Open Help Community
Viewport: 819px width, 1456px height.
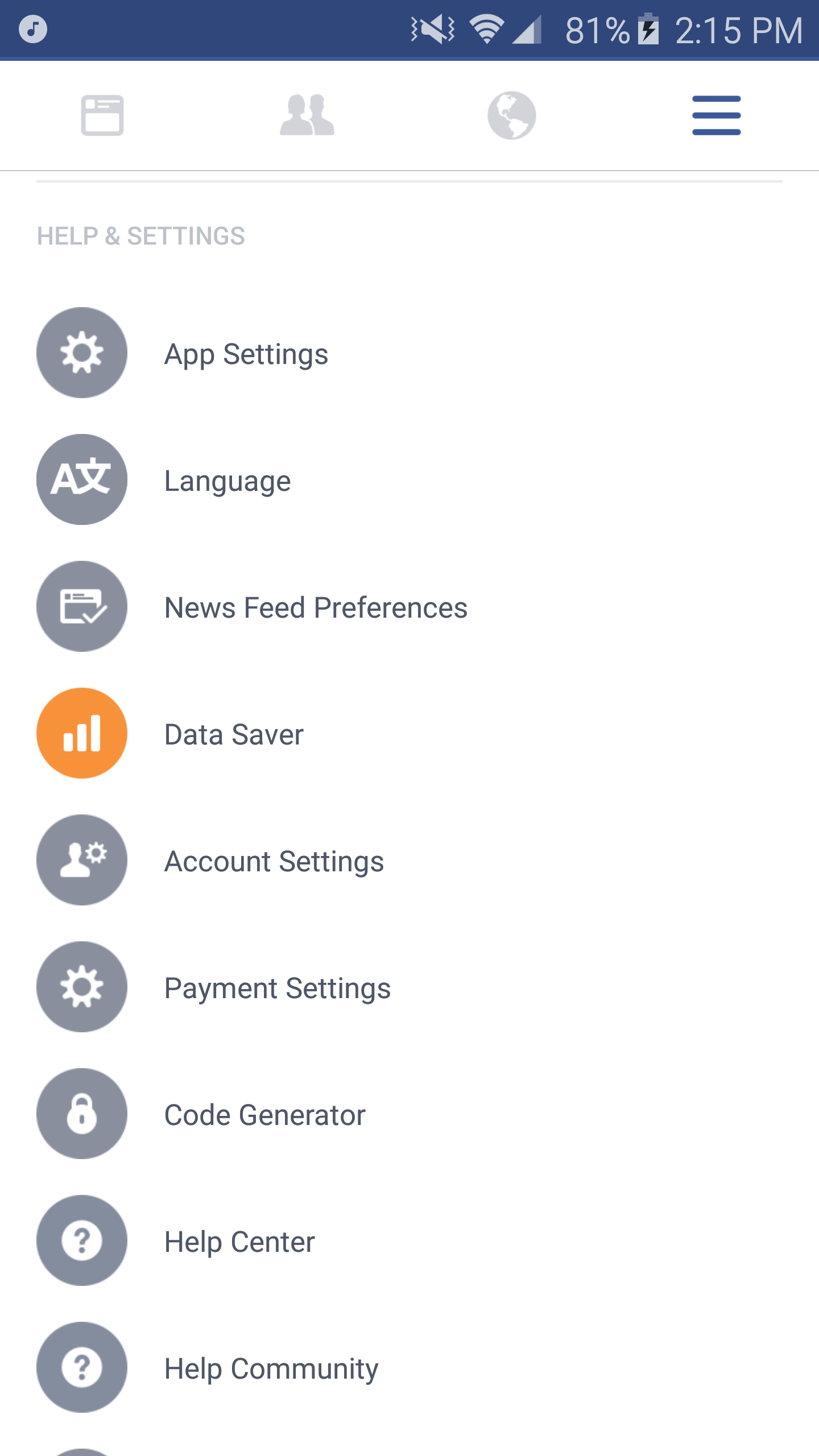coord(271,1368)
